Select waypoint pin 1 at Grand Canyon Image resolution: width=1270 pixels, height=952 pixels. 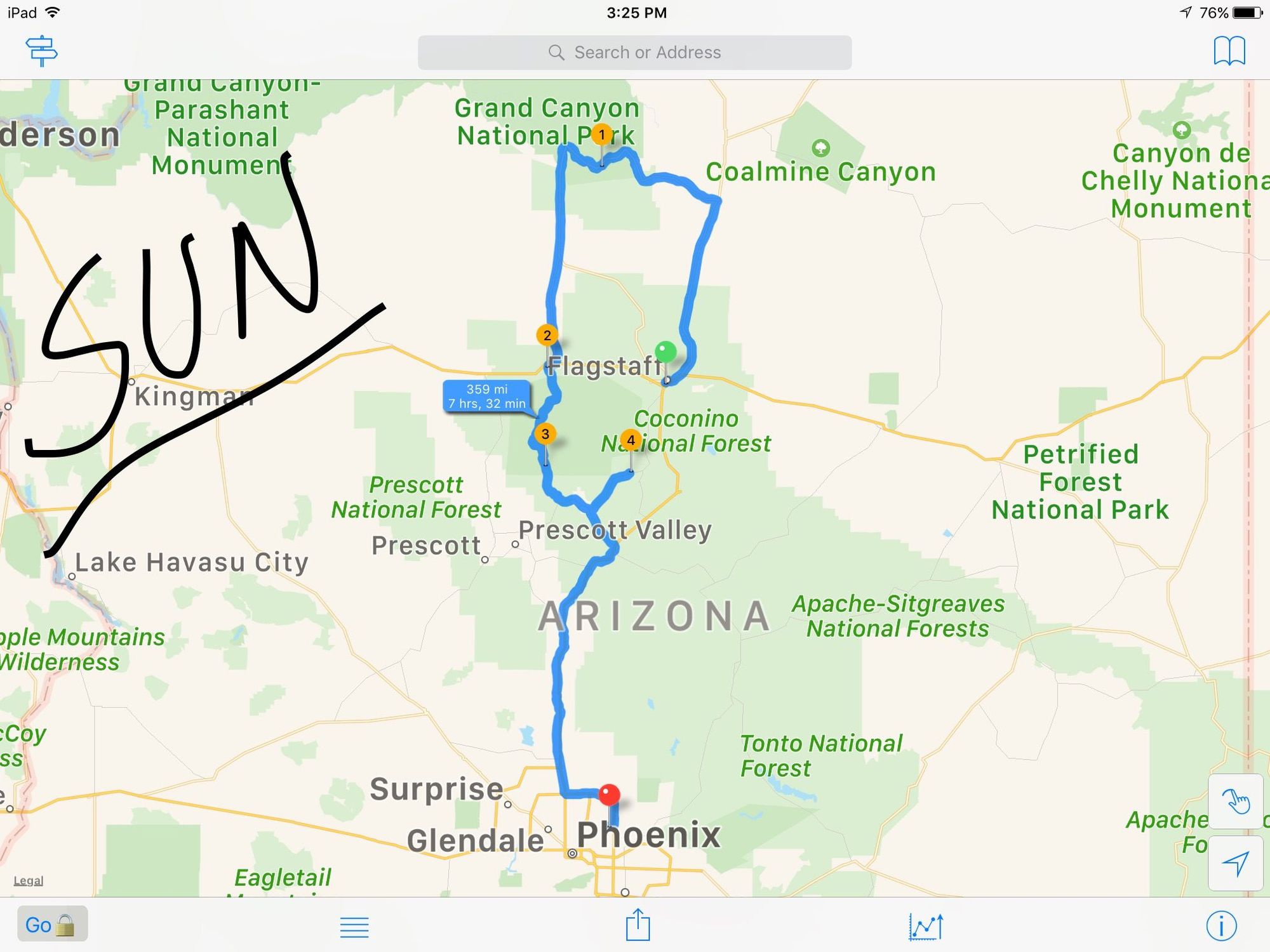(x=601, y=135)
